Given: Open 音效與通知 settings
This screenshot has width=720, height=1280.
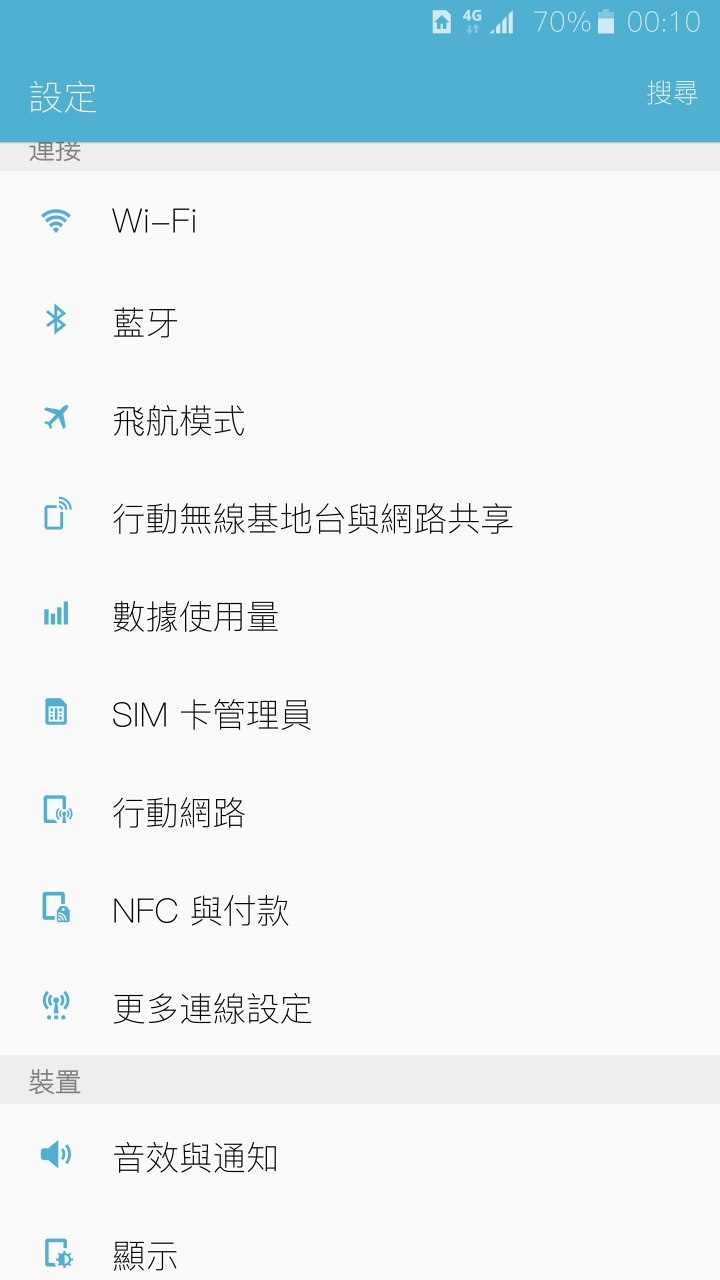Looking at the screenshot, I should tap(360, 1156).
